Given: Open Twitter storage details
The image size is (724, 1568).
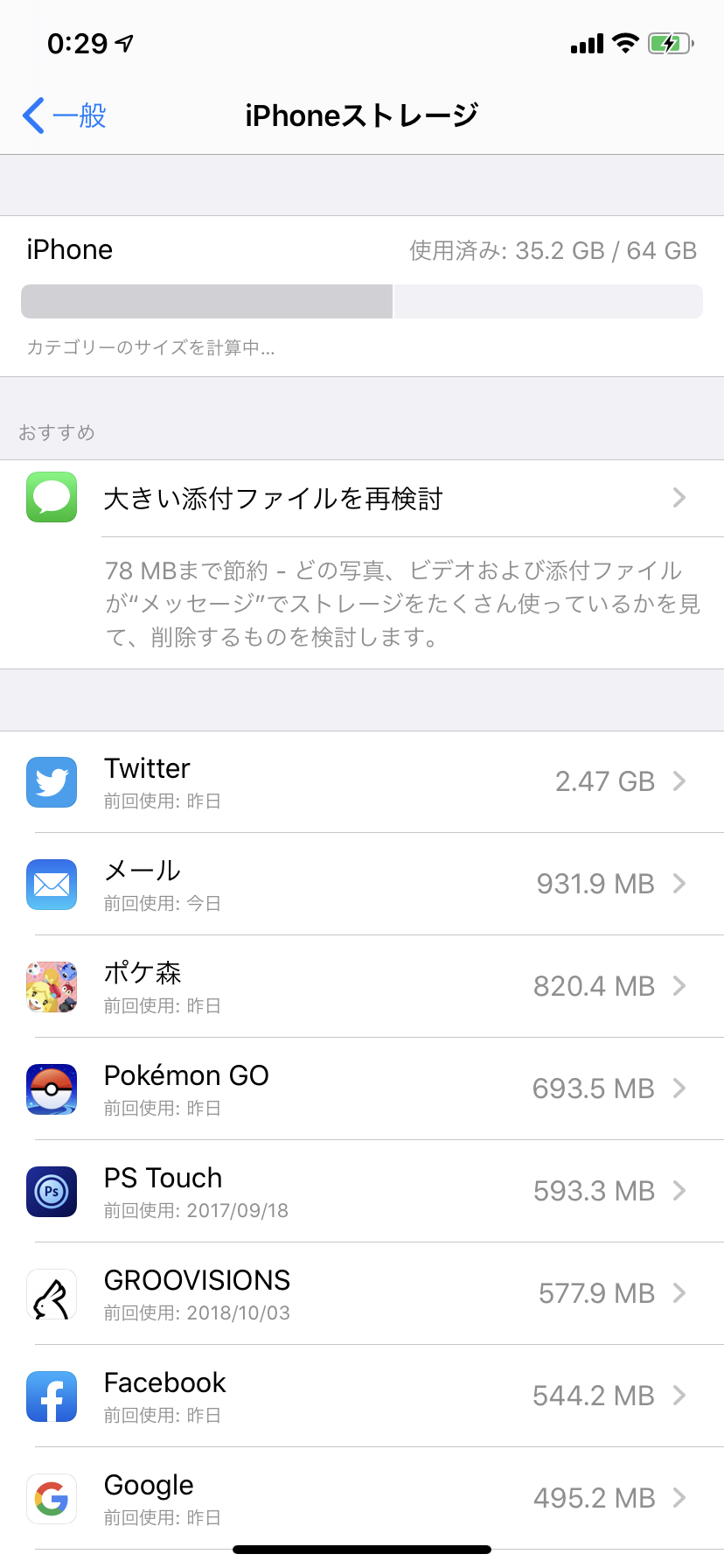Looking at the screenshot, I should (x=361, y=781).
